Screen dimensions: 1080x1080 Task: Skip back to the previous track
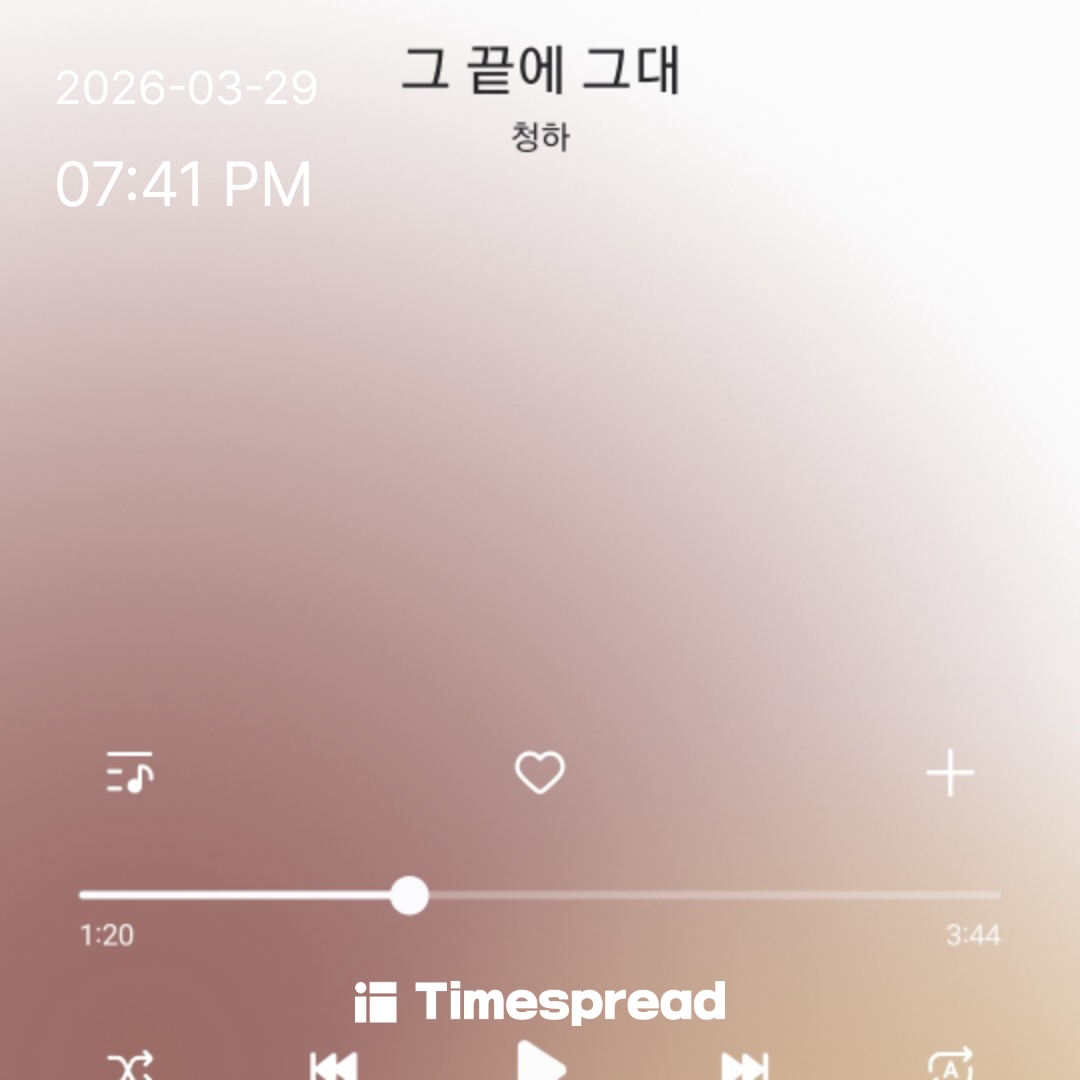pos(334,1066)
